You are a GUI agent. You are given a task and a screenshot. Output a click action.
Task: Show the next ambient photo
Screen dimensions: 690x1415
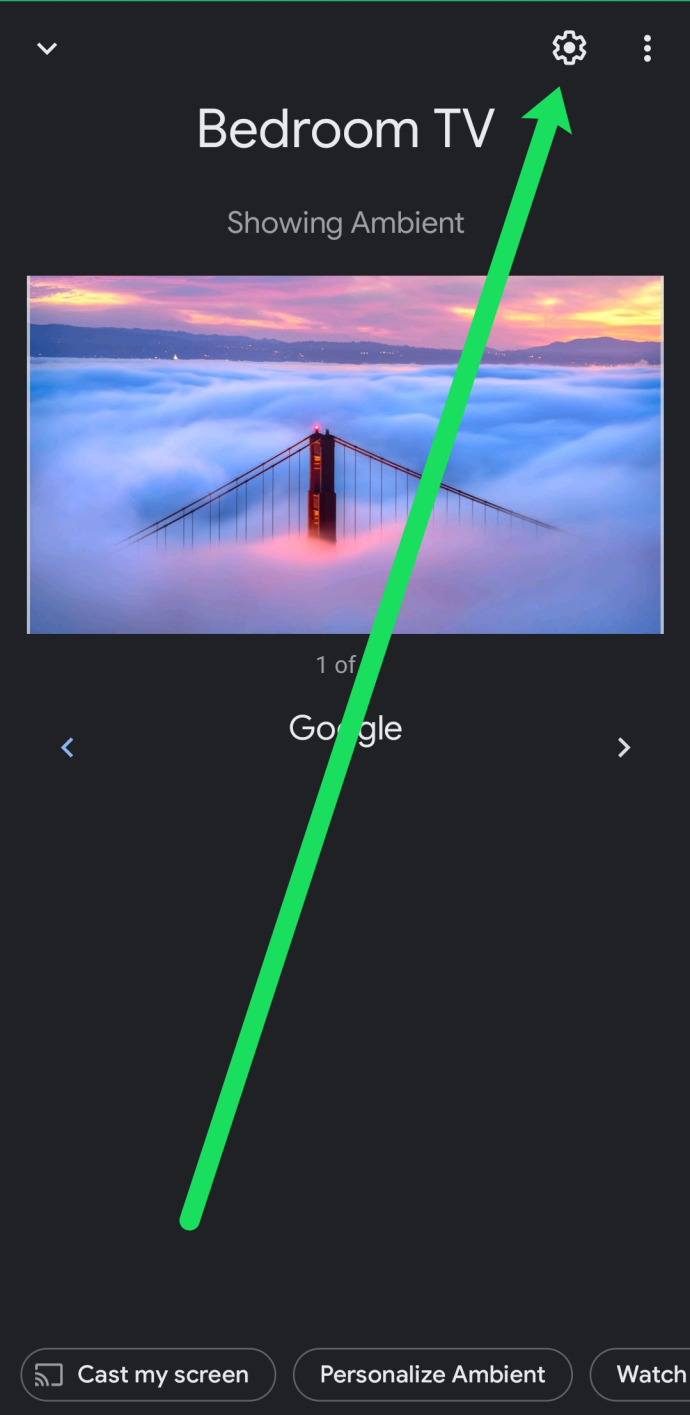pos(624,747)
